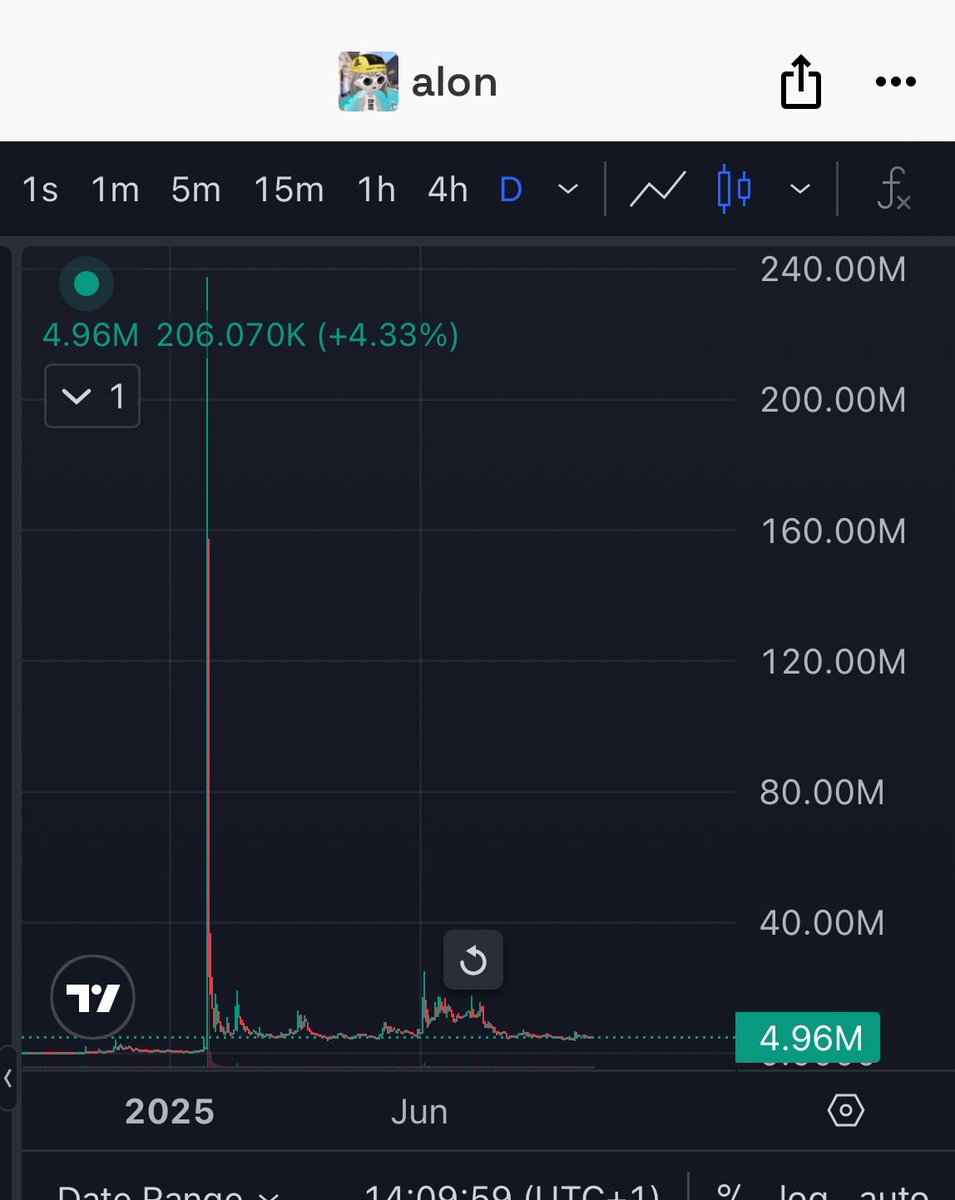Switch to the line chart style
Viewport: 955px width, 1200px height.
pos(657,189)
